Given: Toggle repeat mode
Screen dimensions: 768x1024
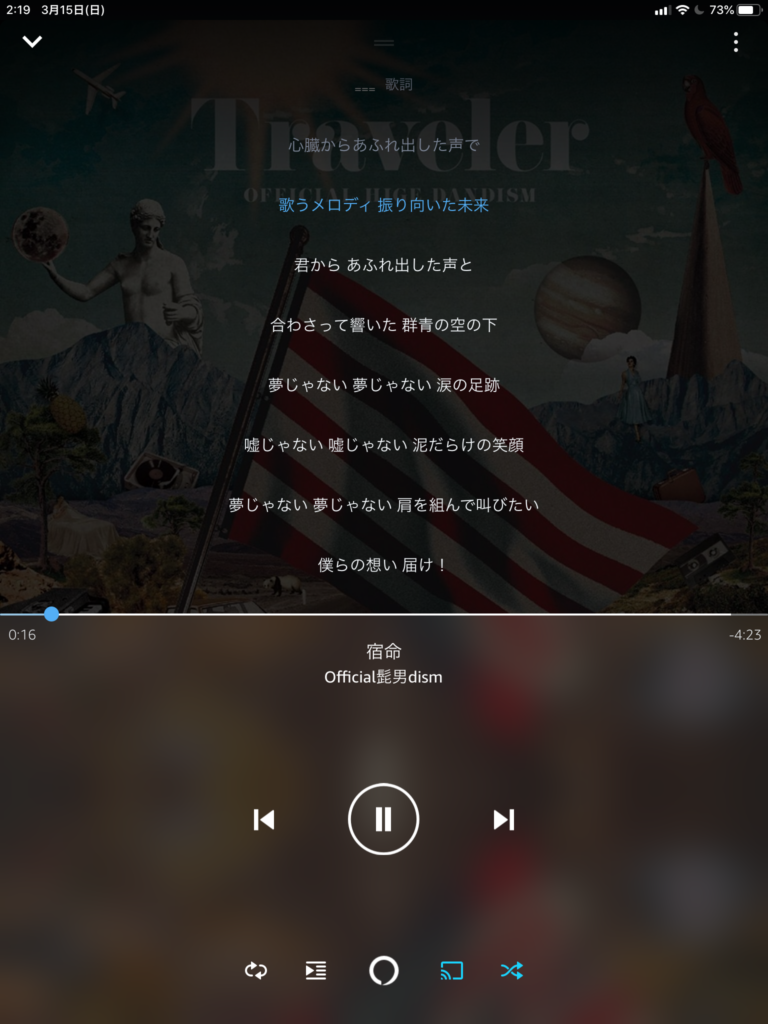Looking at the screenshot, I should pyautogui.click(x=256, y=970).
